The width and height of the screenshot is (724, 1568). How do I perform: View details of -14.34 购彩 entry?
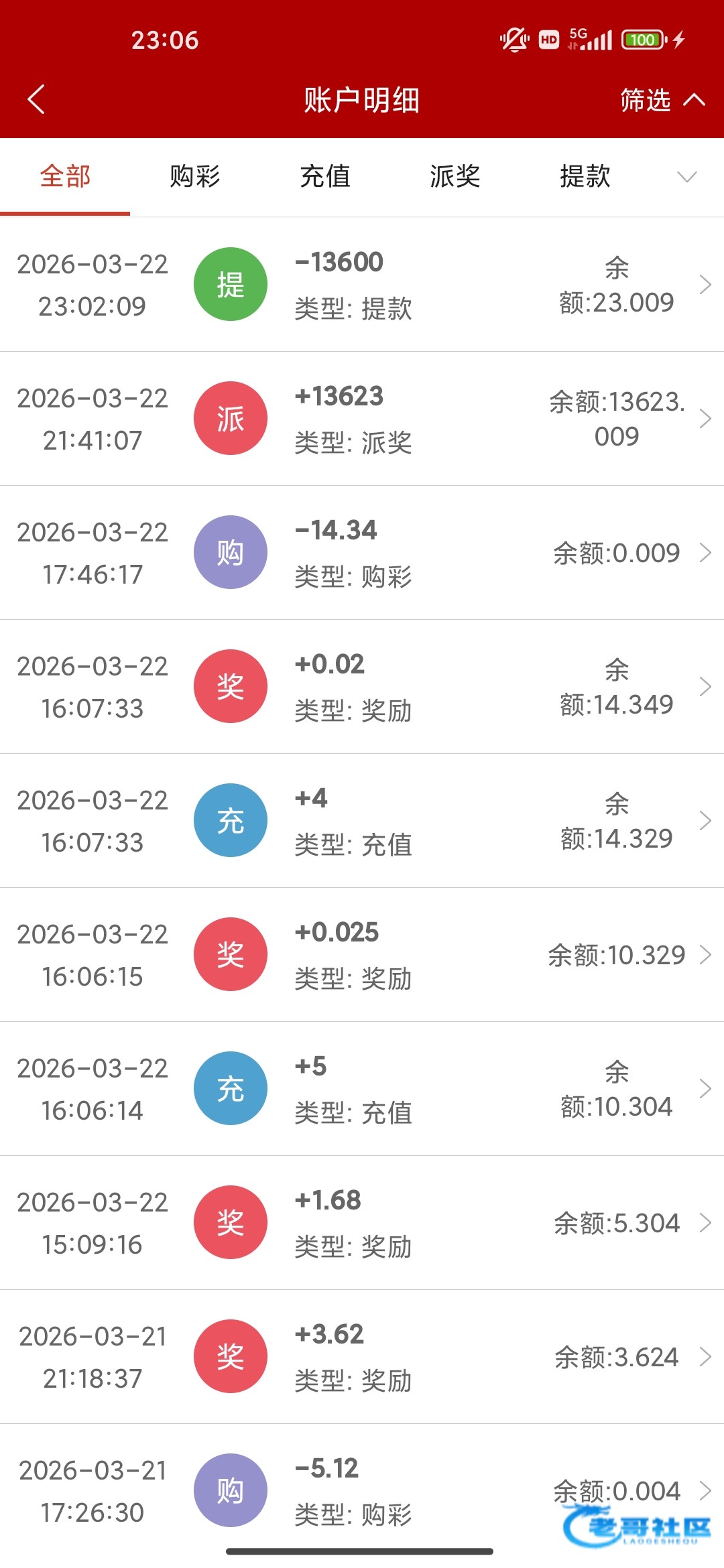362,553
